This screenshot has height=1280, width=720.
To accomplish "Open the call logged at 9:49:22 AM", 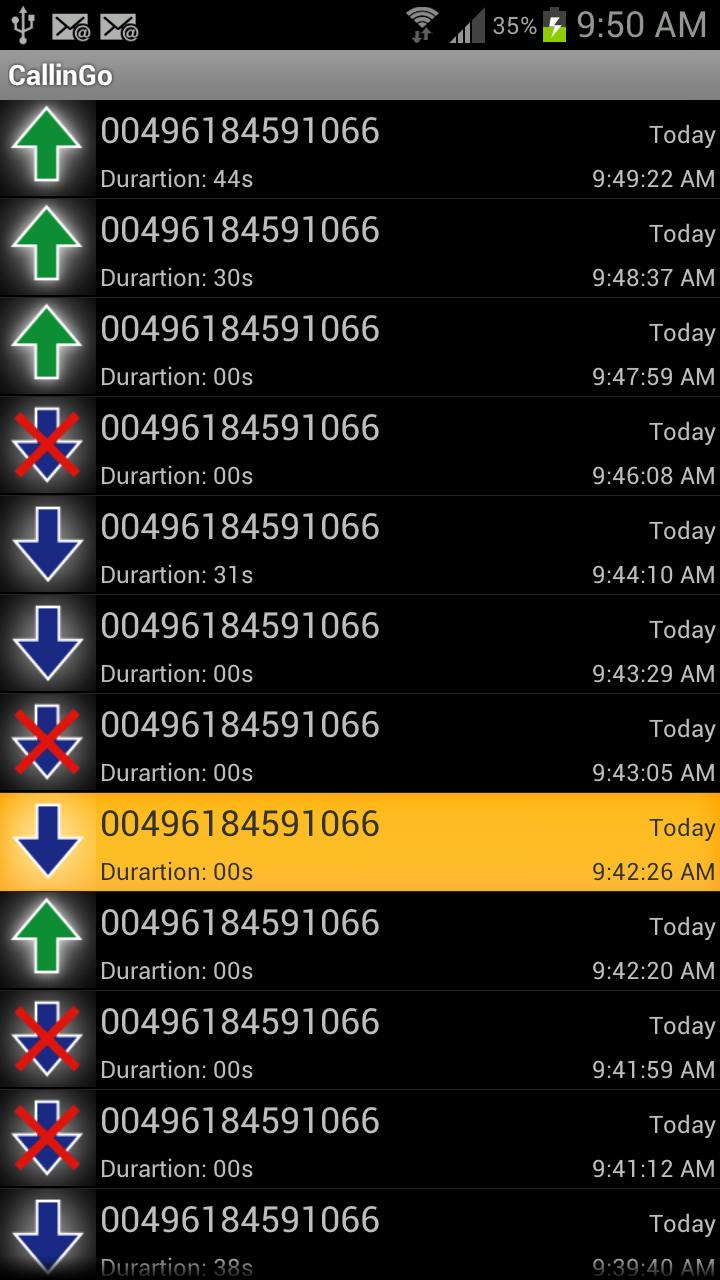I will tap(360, 150).
